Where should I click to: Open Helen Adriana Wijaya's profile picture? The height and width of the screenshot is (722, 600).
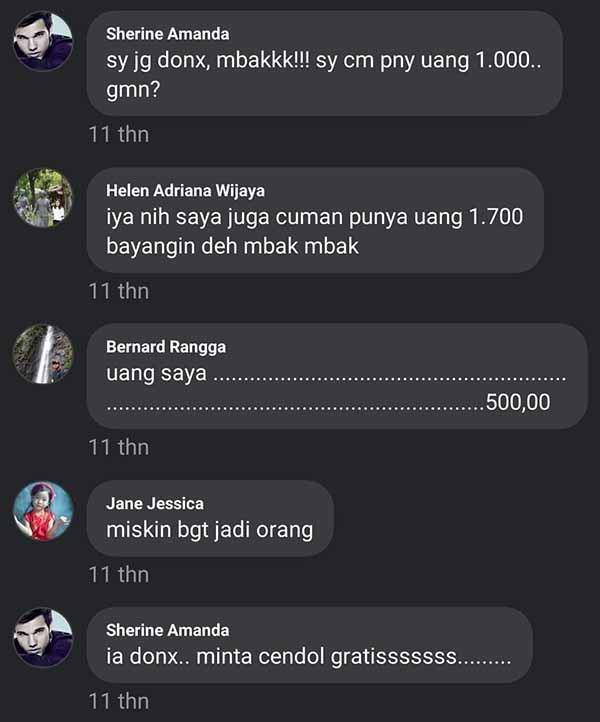coord(43,198)
